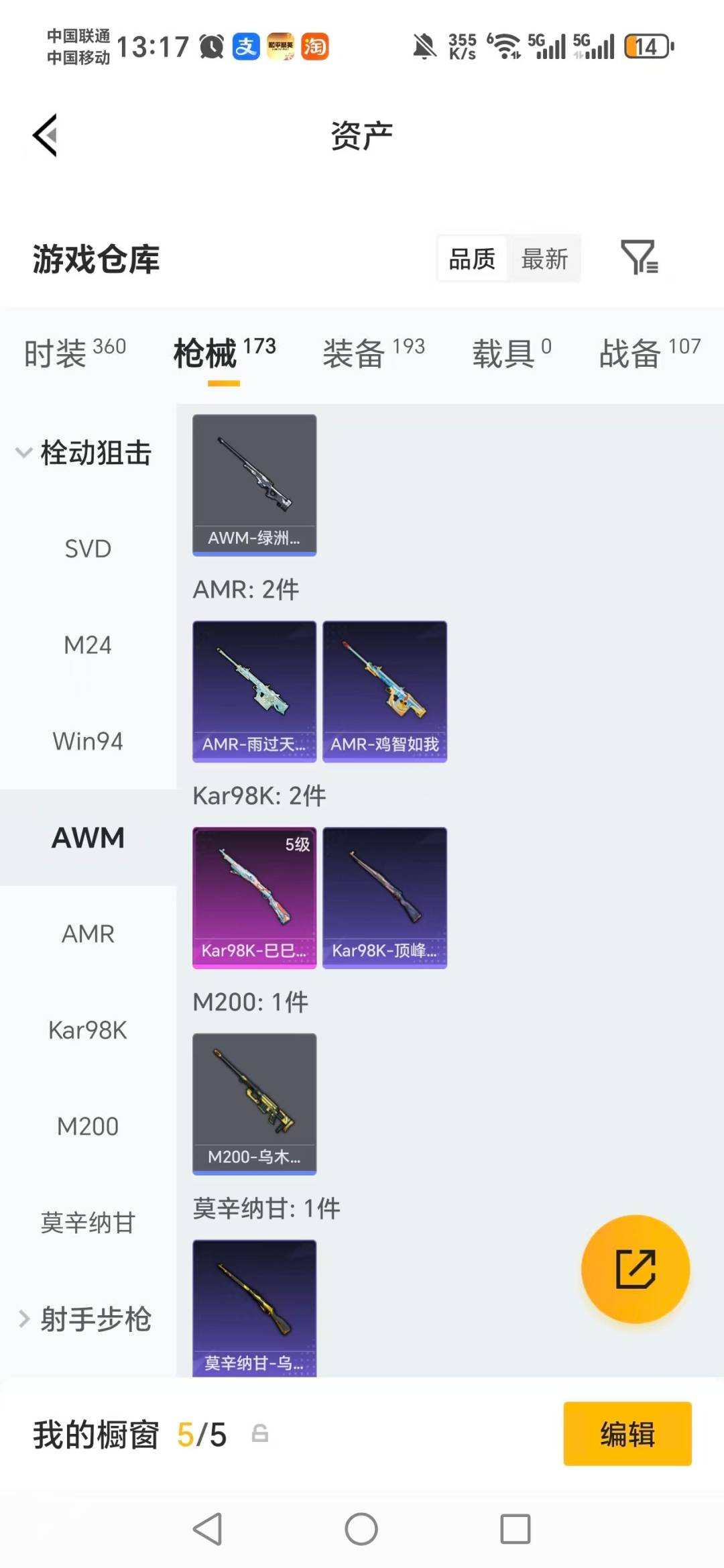Tap the back arrow to leave 资产 page

click(44, 134)
